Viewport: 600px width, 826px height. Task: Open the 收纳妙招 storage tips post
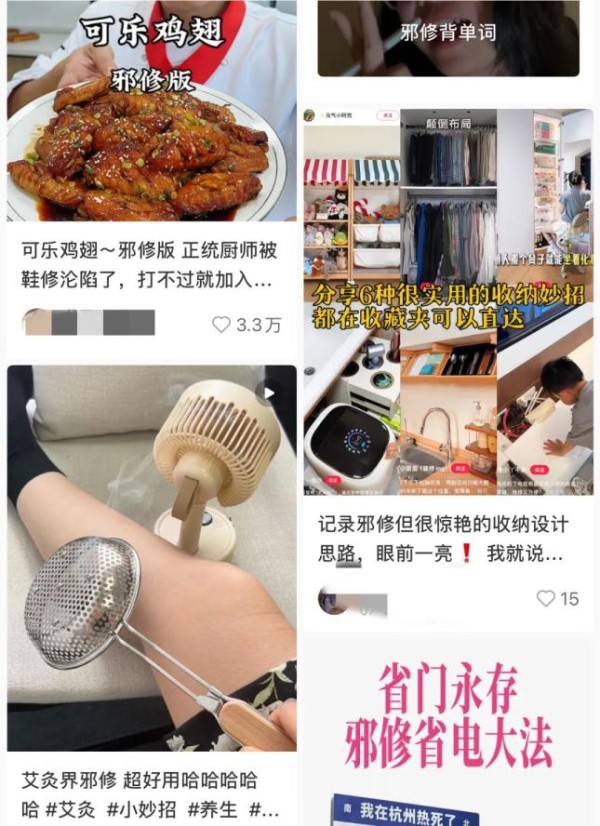447,300
